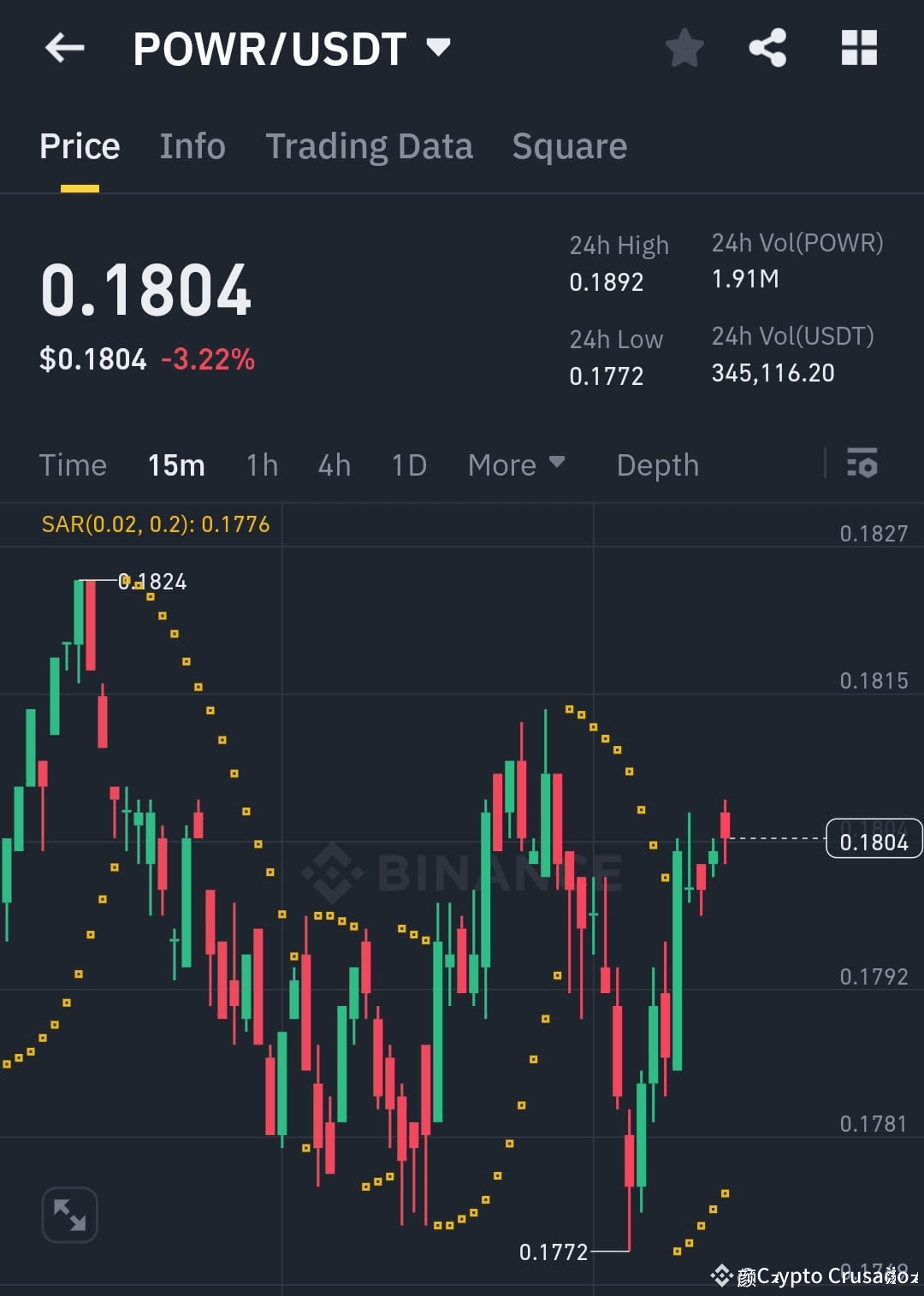924x1296 pixels.
Task: Open the markets grid icon
Action: (858, 48)
